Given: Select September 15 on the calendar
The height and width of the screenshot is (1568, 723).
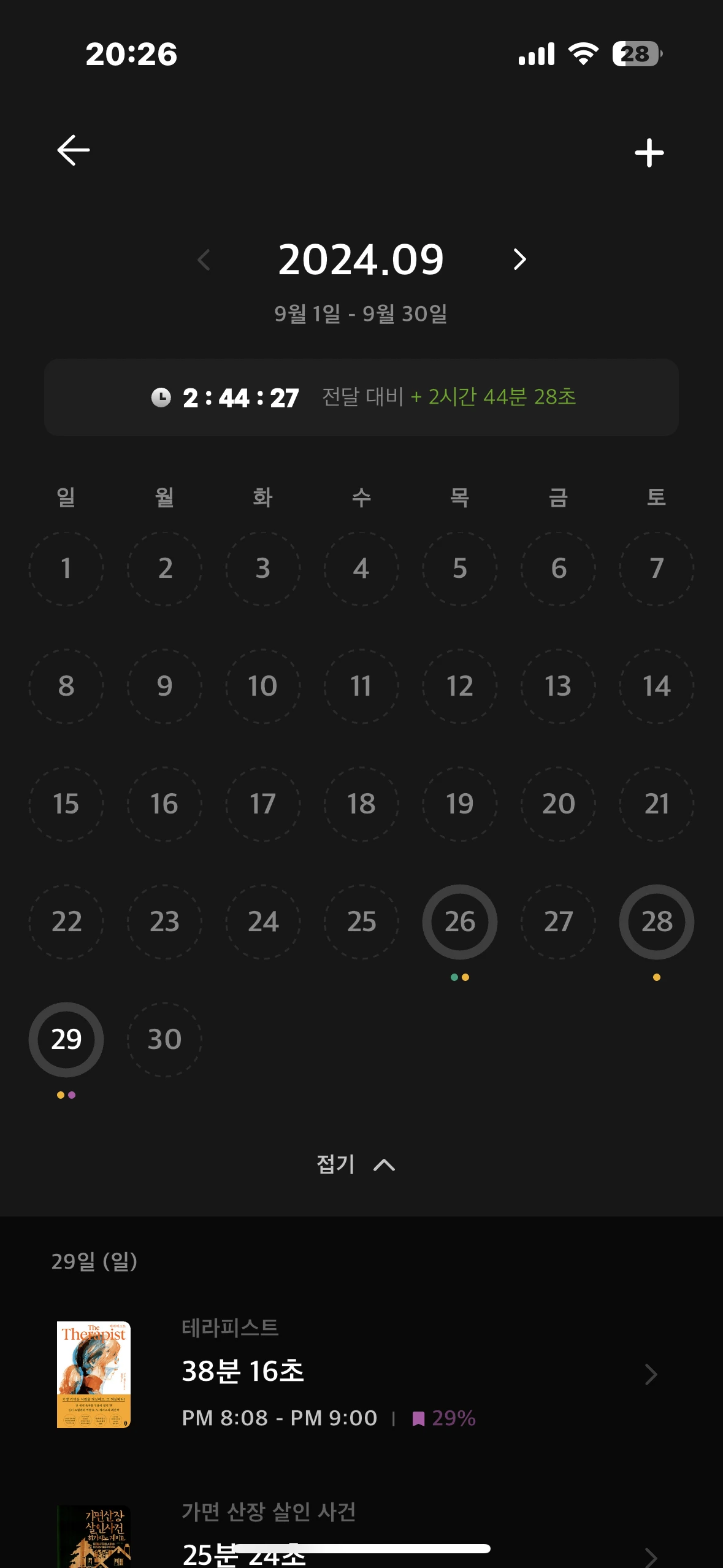Looking at the screenshot, I should pos(66,804).
